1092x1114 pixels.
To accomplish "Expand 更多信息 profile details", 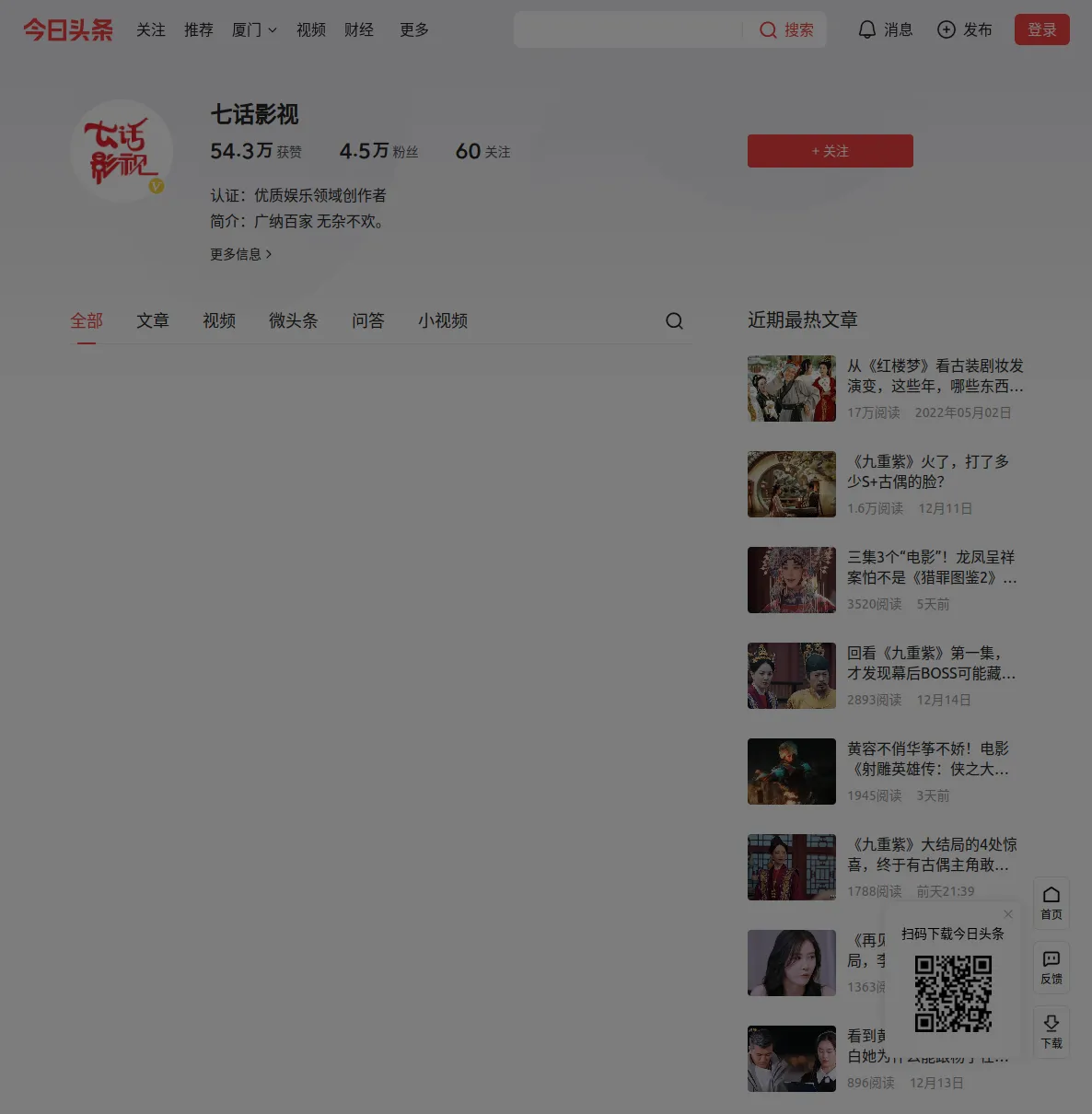I will click(240, 254).
